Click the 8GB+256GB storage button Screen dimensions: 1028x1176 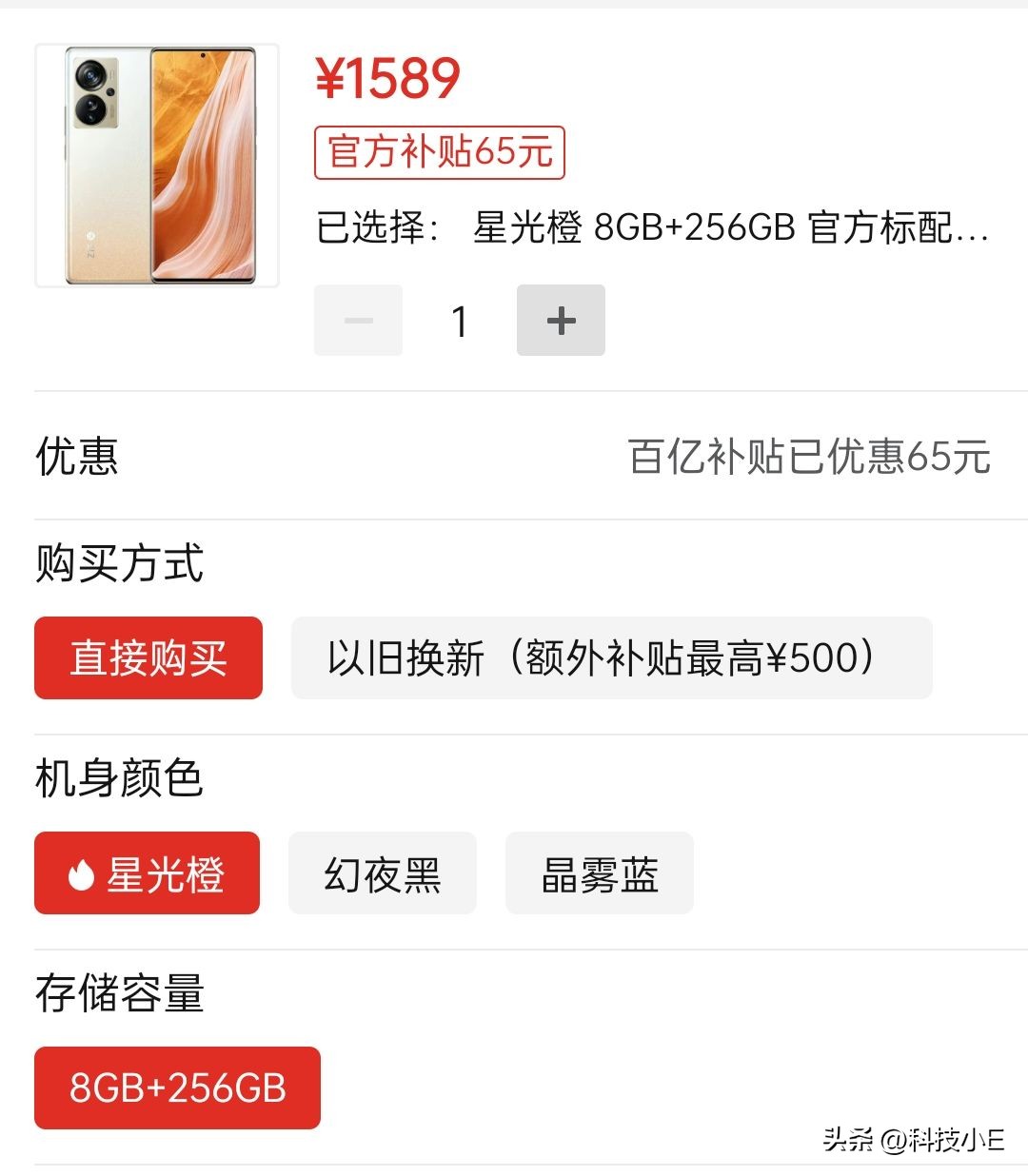[175, 1087]
